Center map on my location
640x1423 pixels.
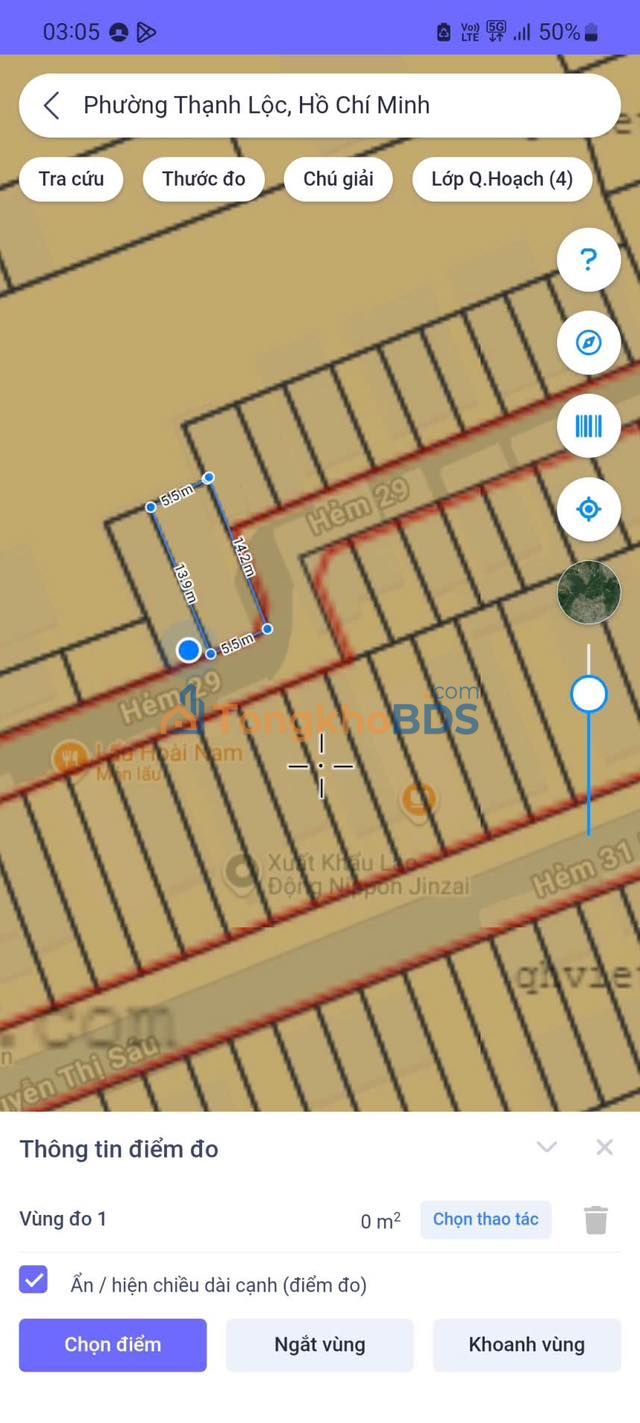(x=588, y=509)
